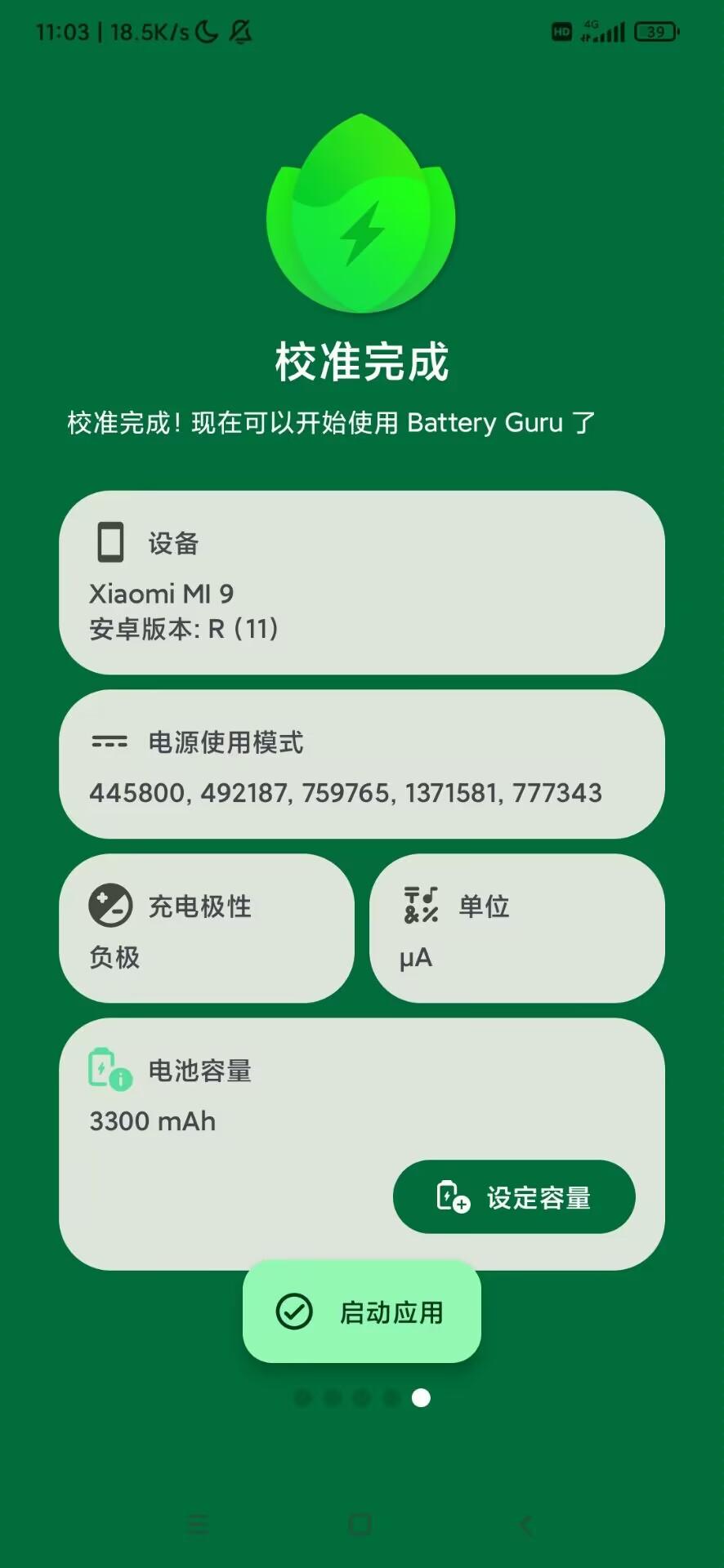Click the phone icon beside 设备
The image size is (724, 1568).
109,541
